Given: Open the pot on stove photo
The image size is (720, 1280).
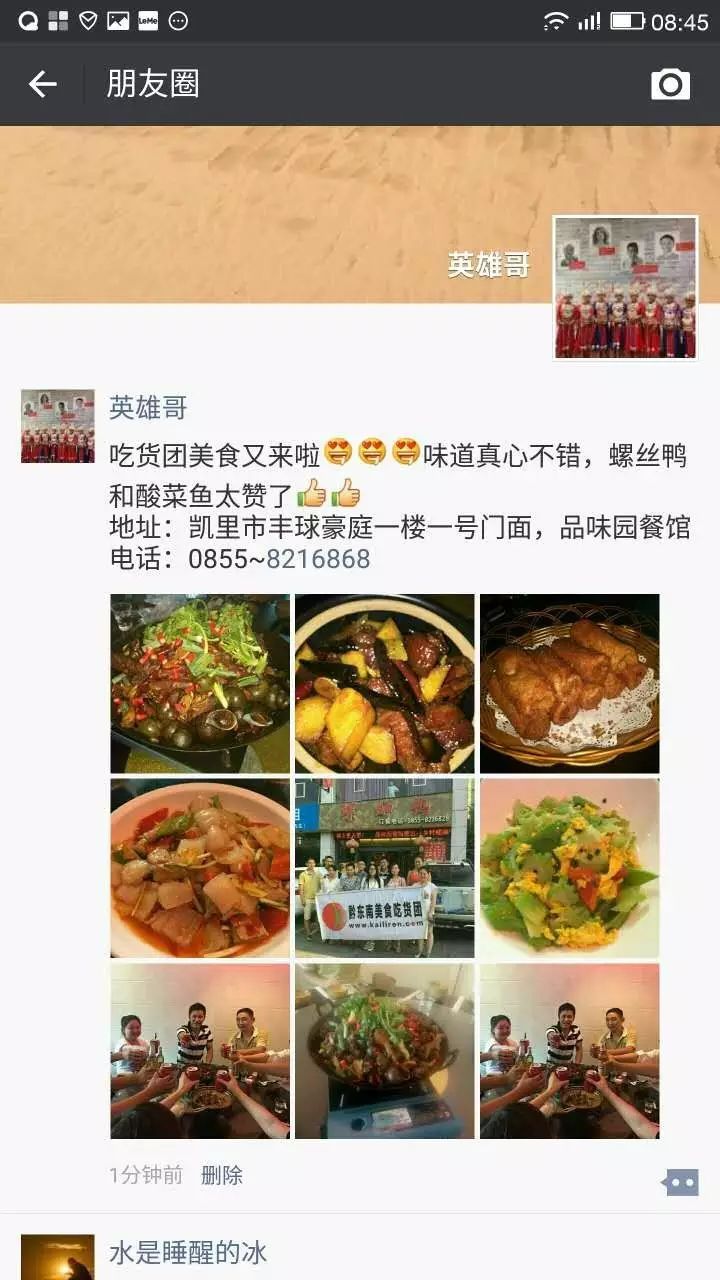Looking at the screenshot, I should [x=384, y=1051].
